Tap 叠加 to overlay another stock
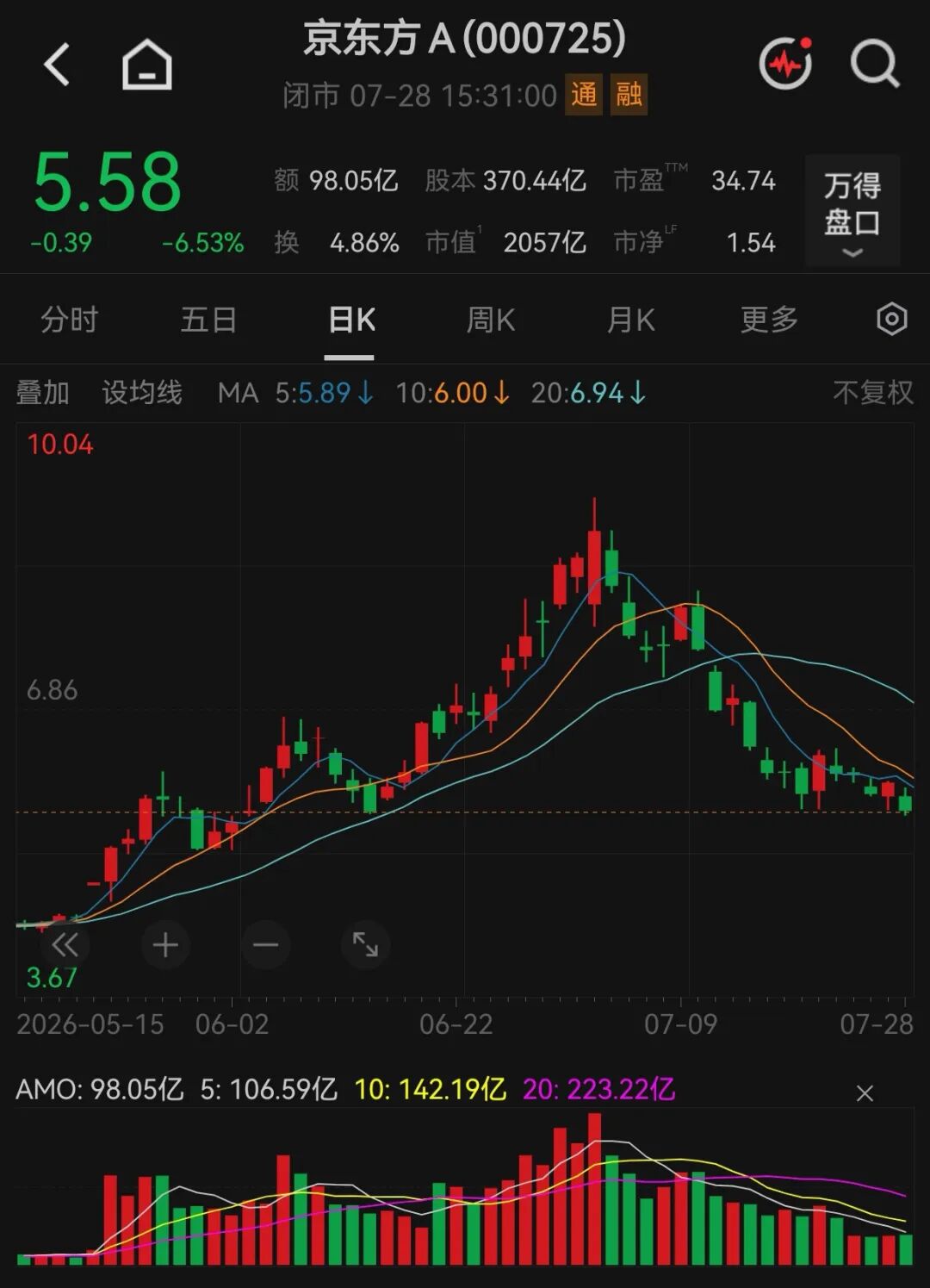Viewport: 930px width, 1288px height. (x=42, y=393)
